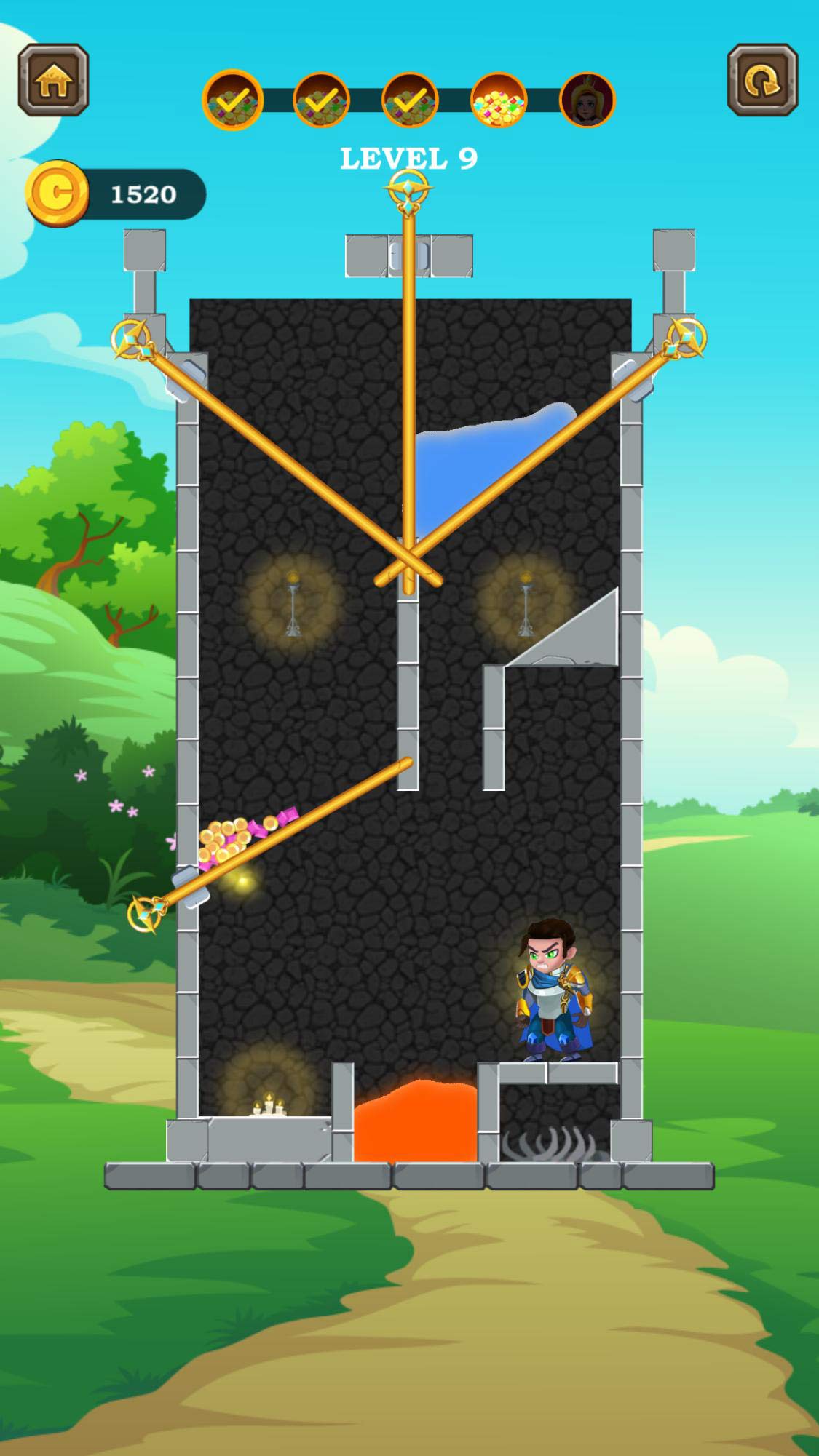Image resolution: width=819 pixels, height=1456 pixels.
Task: Pull the top vertical pin handle
Action: (409, 192)
